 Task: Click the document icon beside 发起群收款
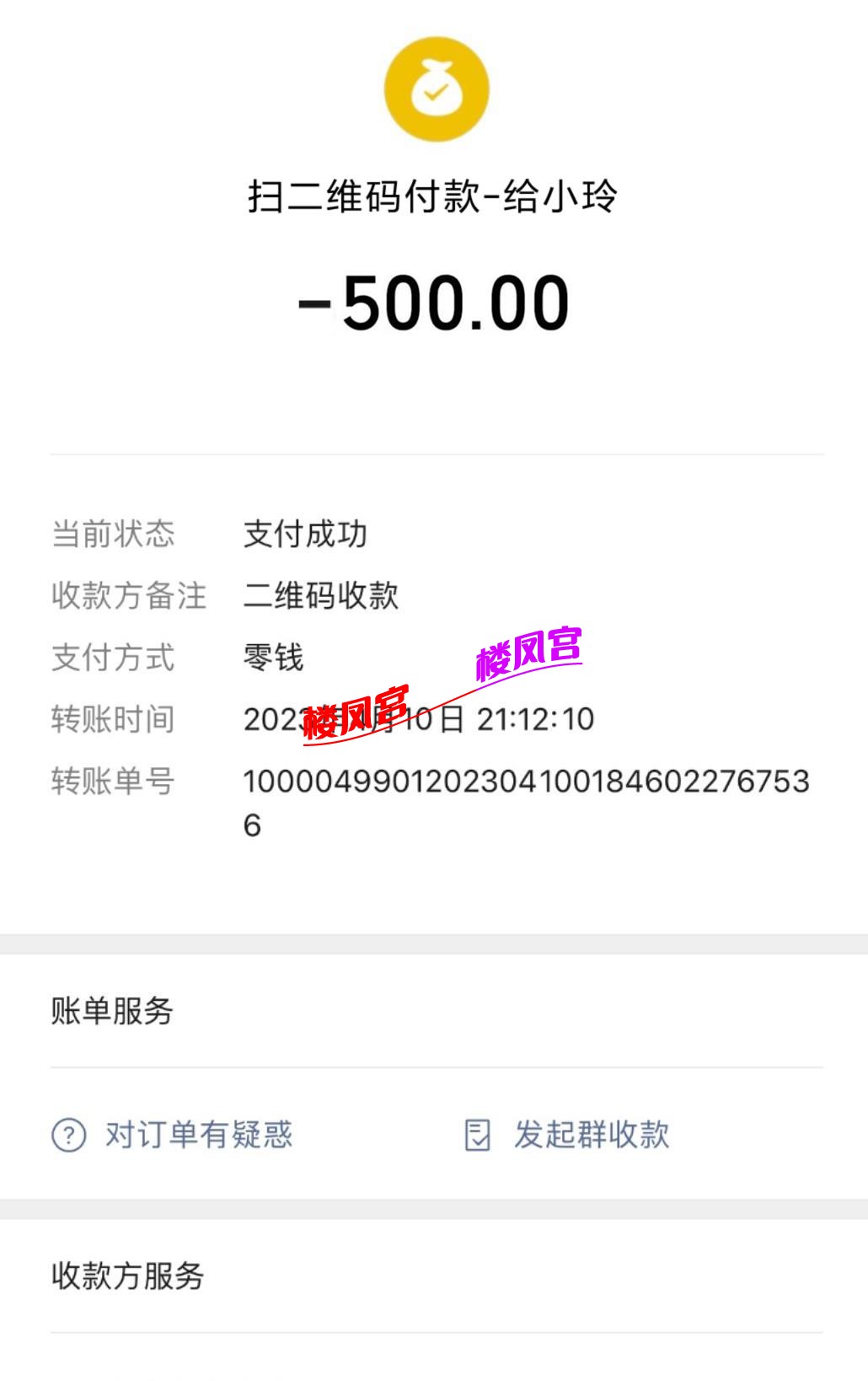point(479,1136)
